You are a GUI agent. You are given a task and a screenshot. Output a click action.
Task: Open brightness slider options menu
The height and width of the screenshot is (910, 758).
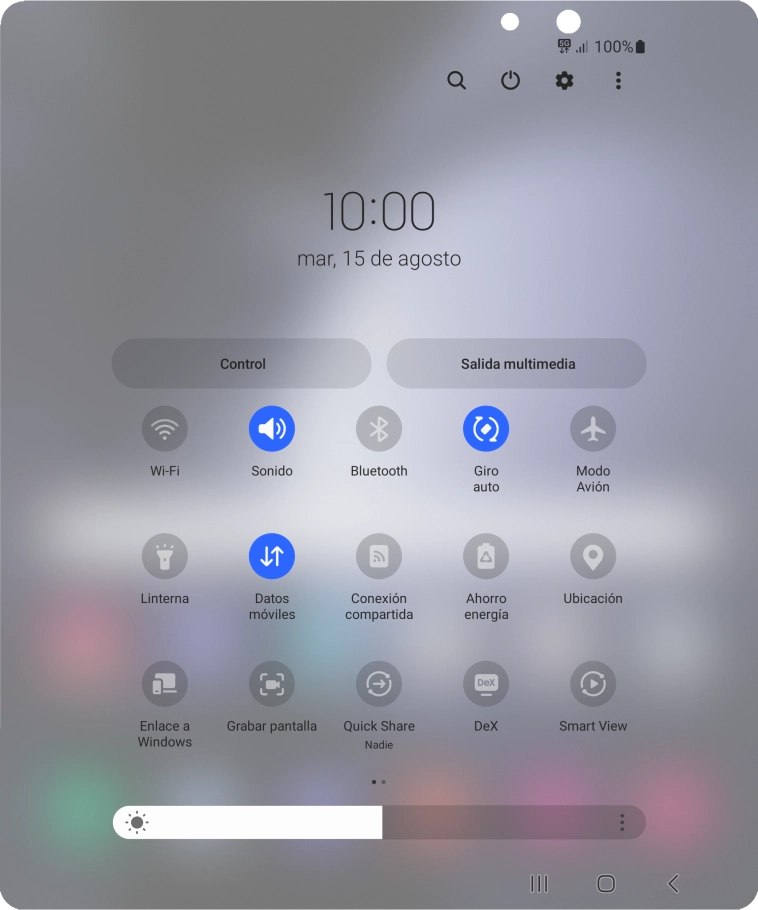coord(622,823)
